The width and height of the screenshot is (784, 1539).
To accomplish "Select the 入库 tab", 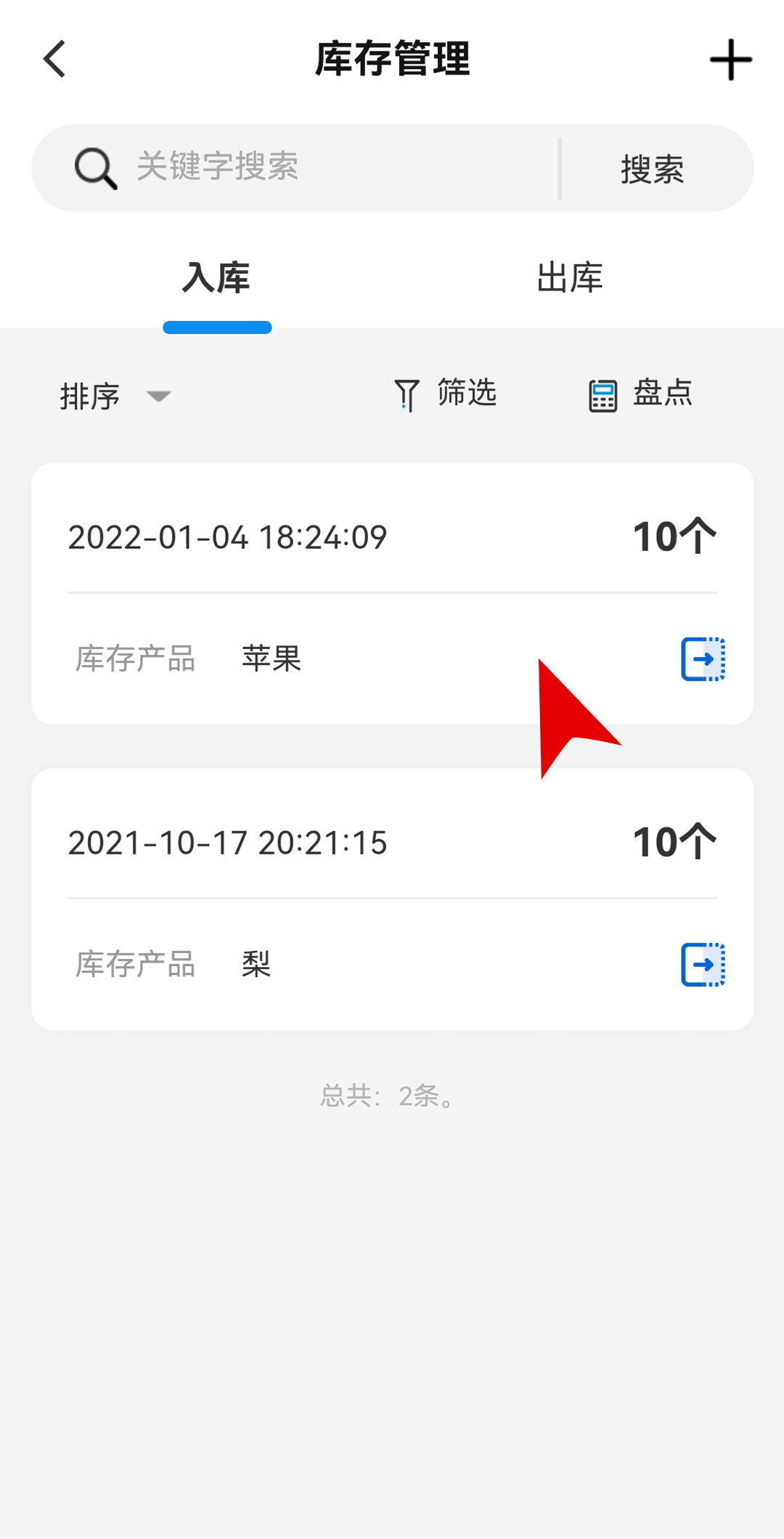I will pyautogui.click(x=216, y=278).
